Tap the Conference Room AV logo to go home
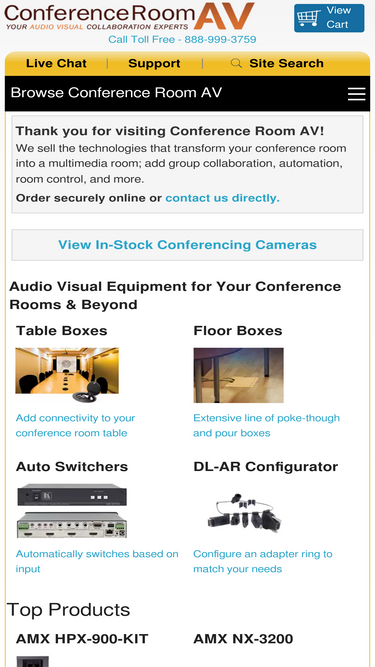 130,16
